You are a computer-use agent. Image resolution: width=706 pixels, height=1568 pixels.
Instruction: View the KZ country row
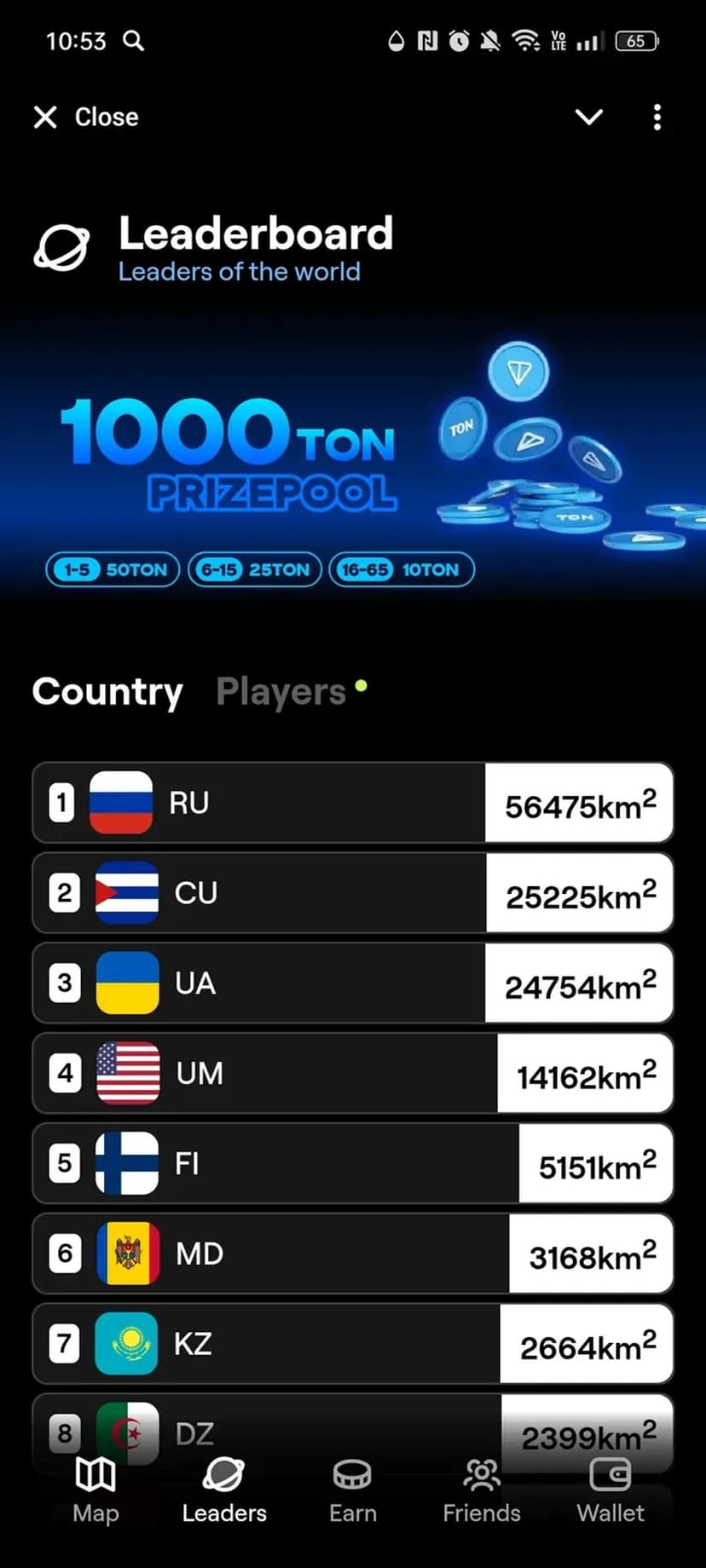(x=352, y=1344)
